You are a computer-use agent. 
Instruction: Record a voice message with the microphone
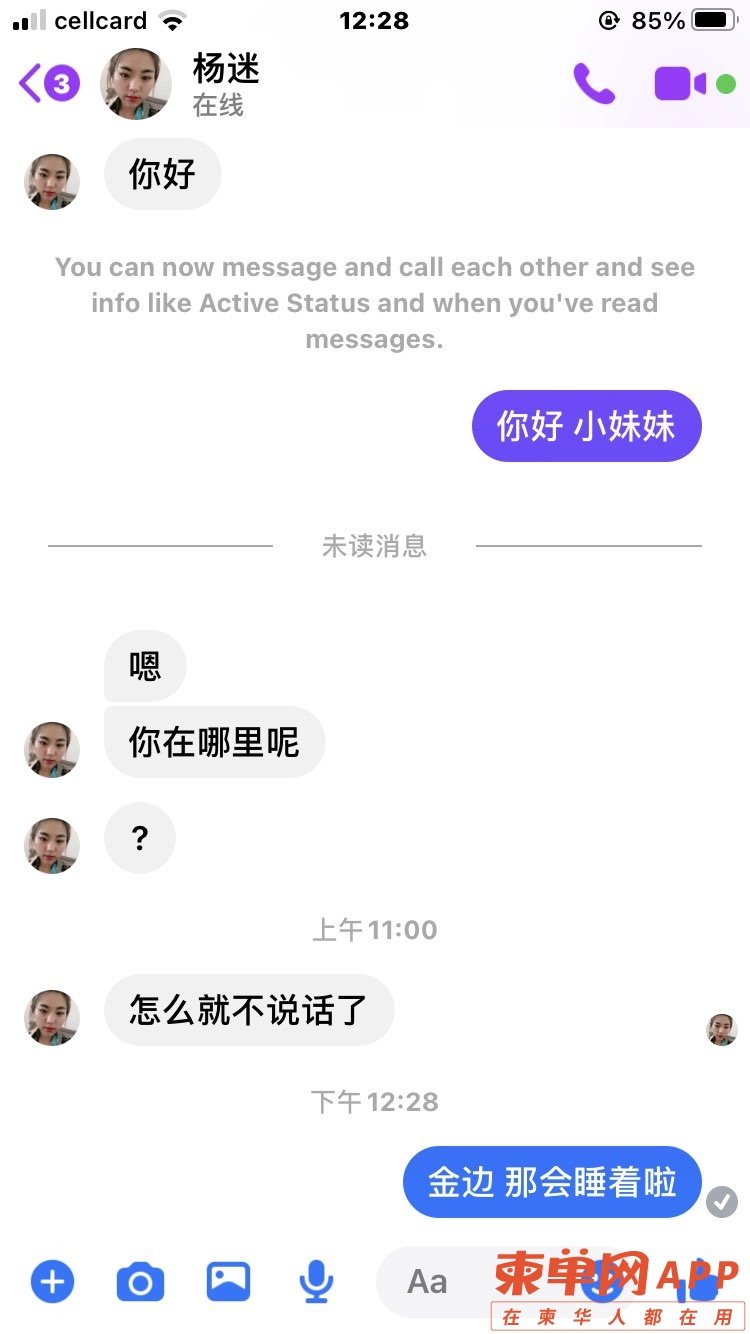tap(316, 1281)
